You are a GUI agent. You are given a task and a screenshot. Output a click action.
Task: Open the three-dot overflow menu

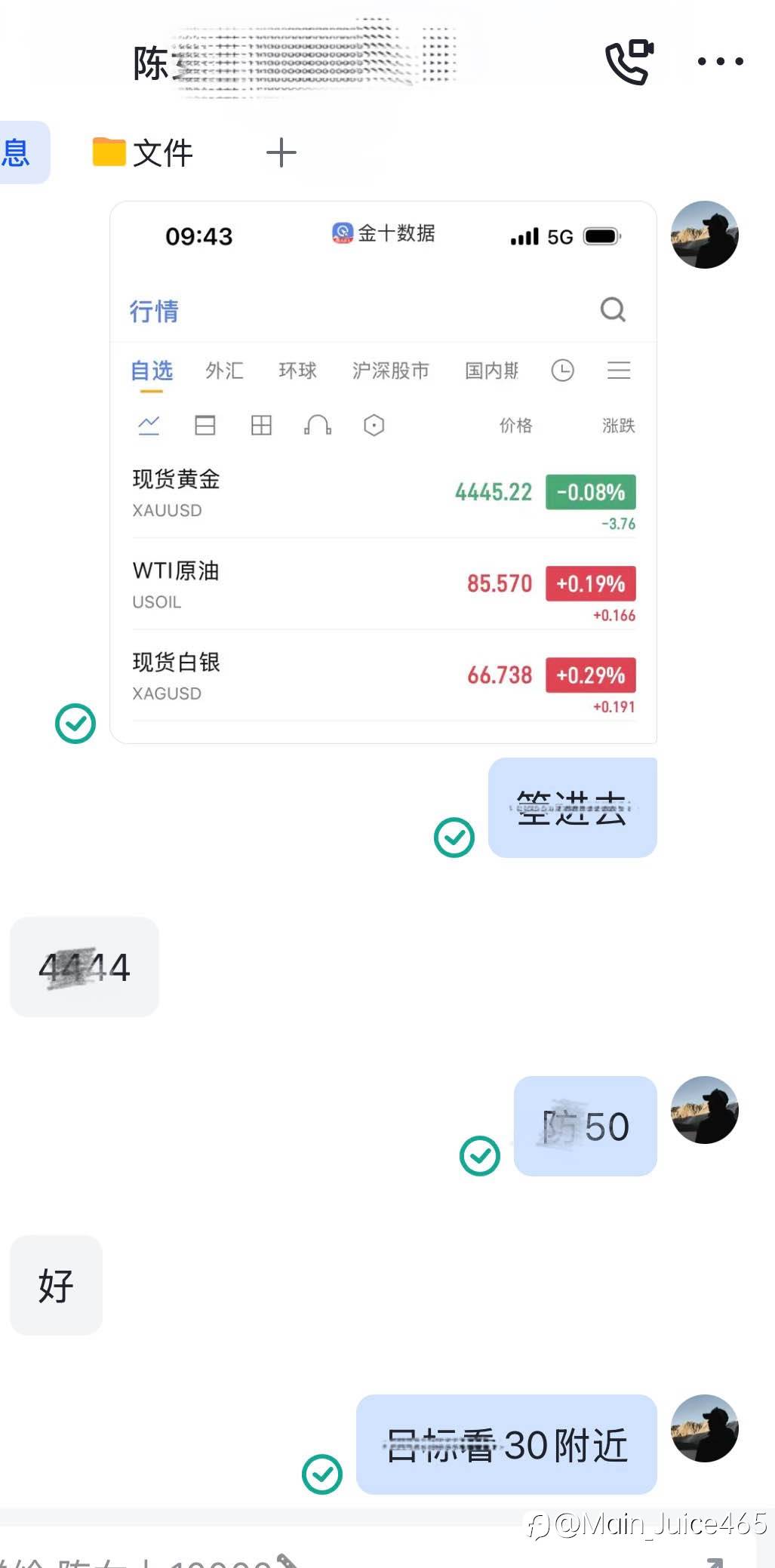pos(720,61)
